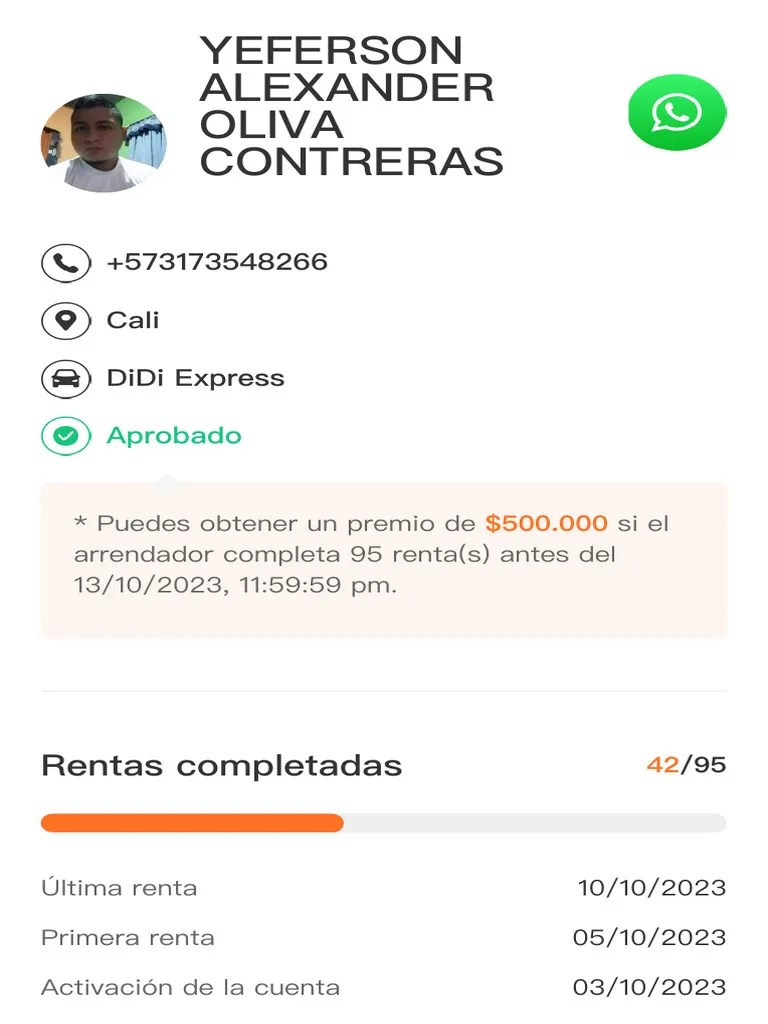Contact the referral via the WhatsApp icon
The height and width of the screenshot is (1024, 768).
[676, 113]
